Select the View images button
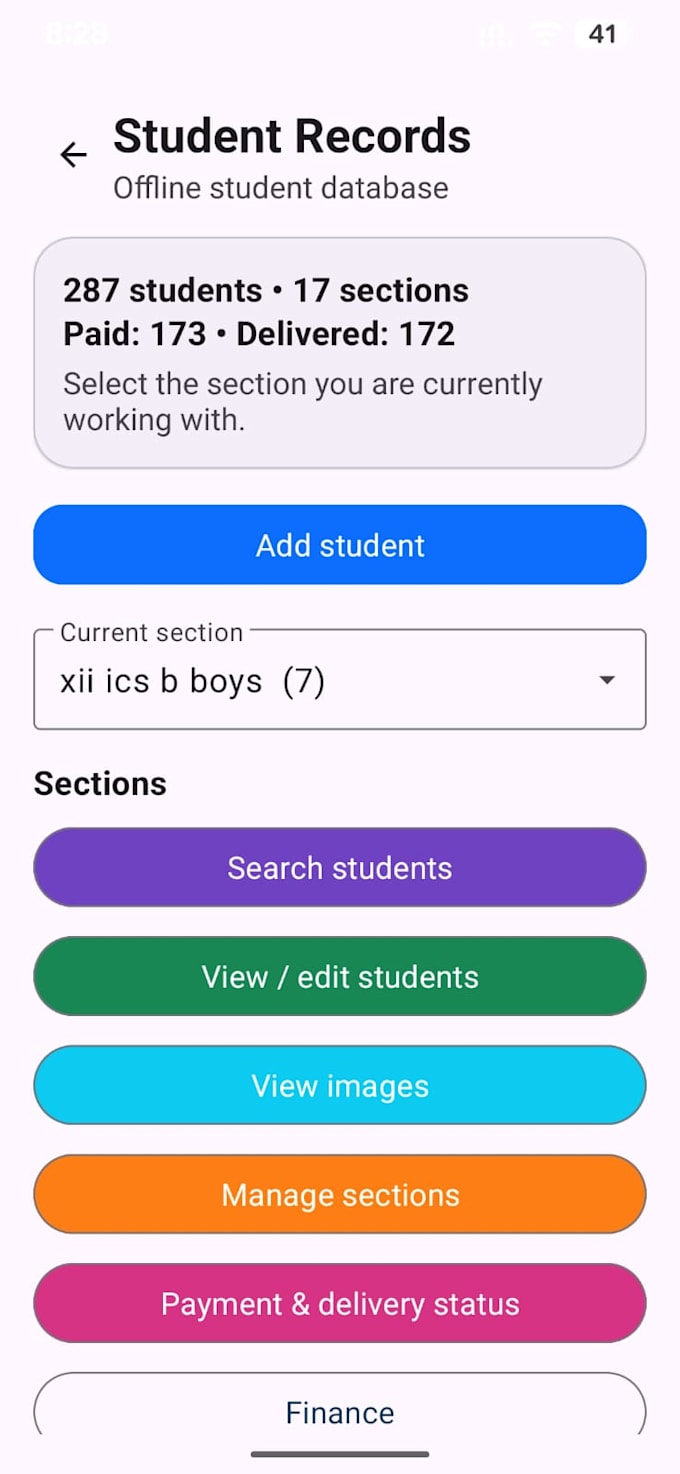 tap(340, 1085)
